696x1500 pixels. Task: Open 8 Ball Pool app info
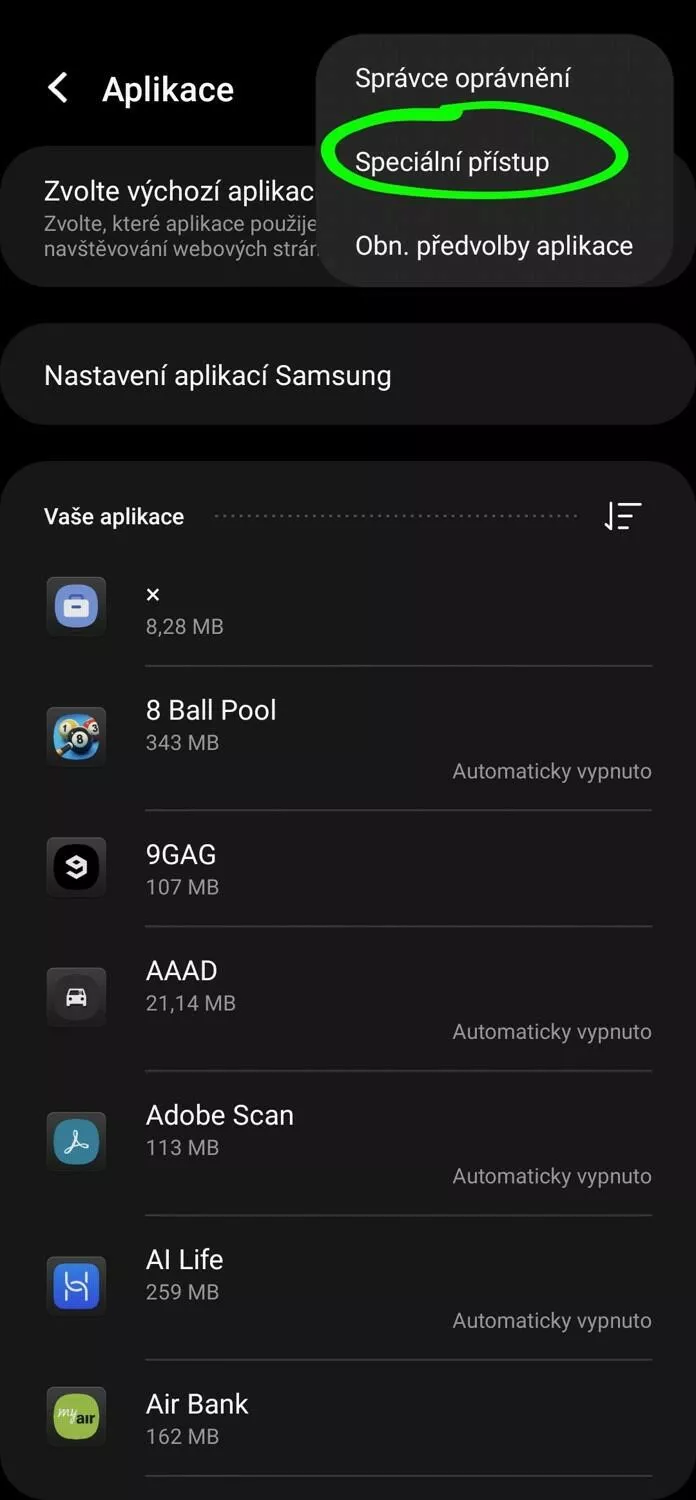pyautogui.click(x=348, y=738)
